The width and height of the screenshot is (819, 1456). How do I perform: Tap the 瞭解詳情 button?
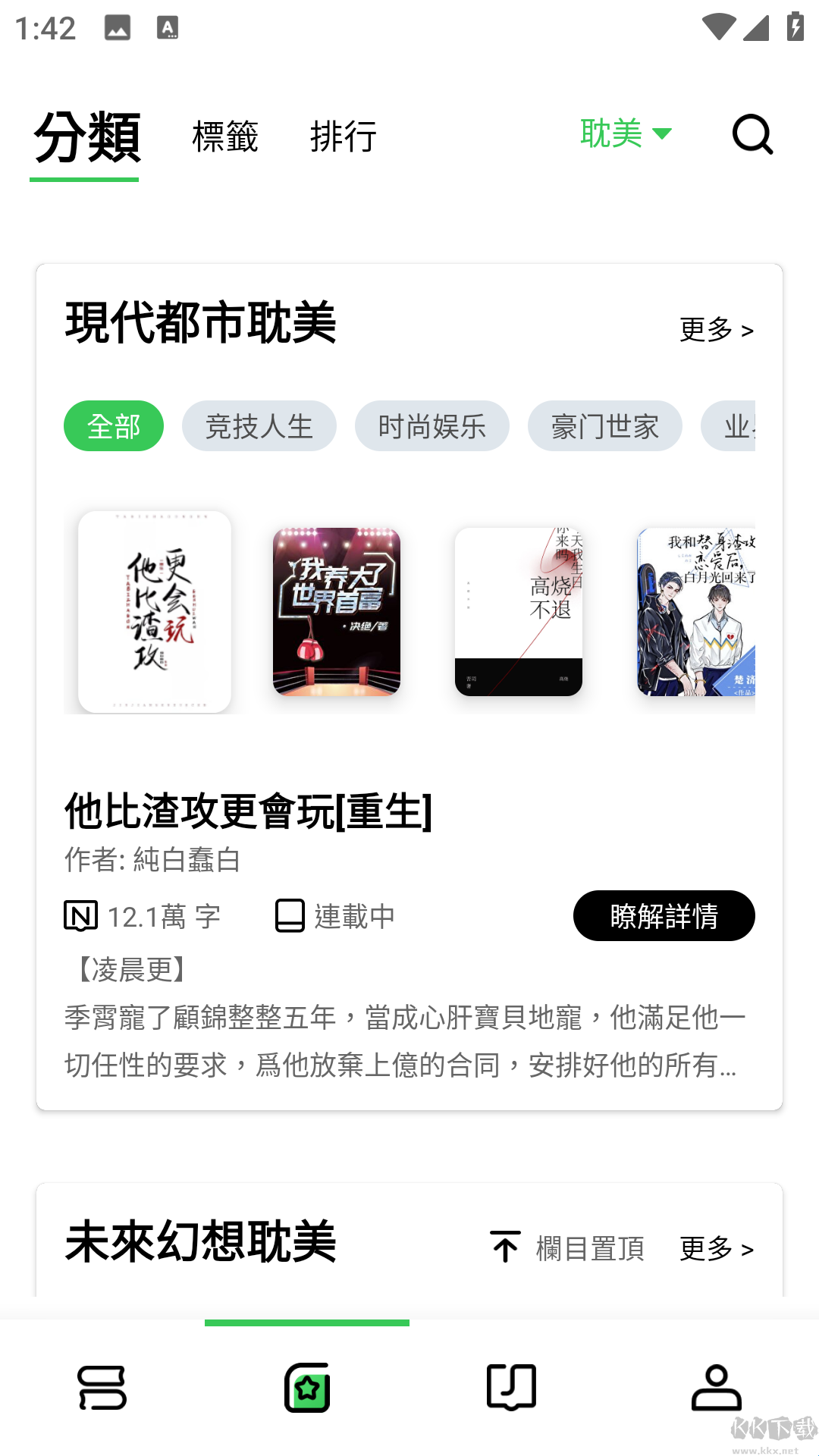663,915
